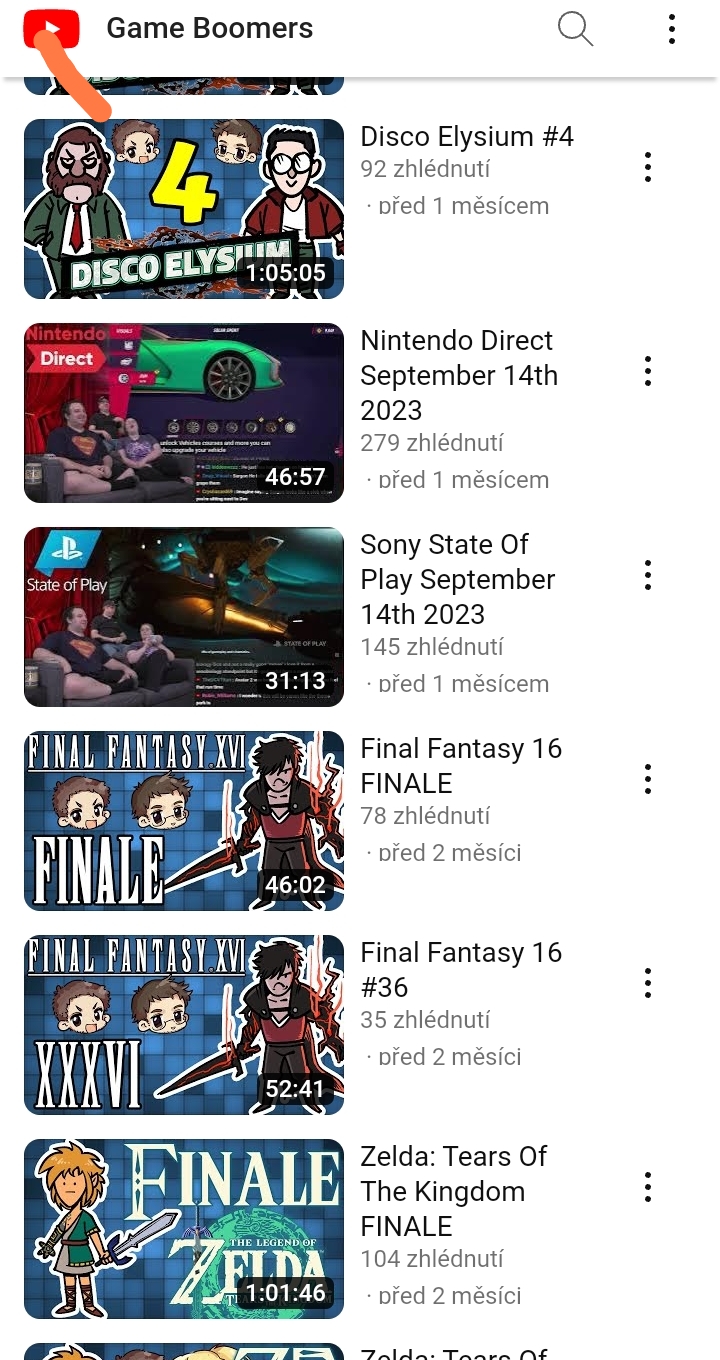Play the Disco Elysium #4 video
Viewport: 720px width, 1360px height.
coord(184,209)
